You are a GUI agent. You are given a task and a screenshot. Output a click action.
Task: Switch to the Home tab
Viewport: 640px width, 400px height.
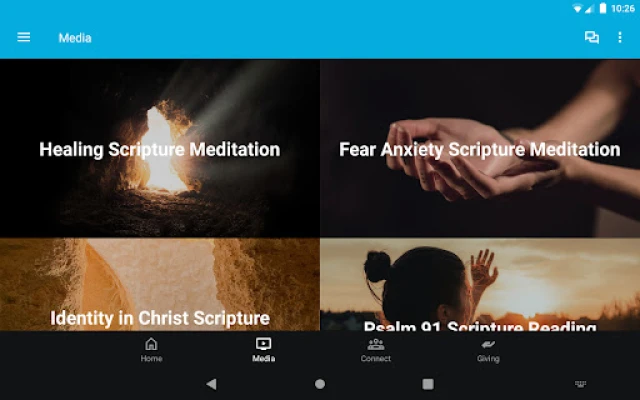click(x=151, y=350)
